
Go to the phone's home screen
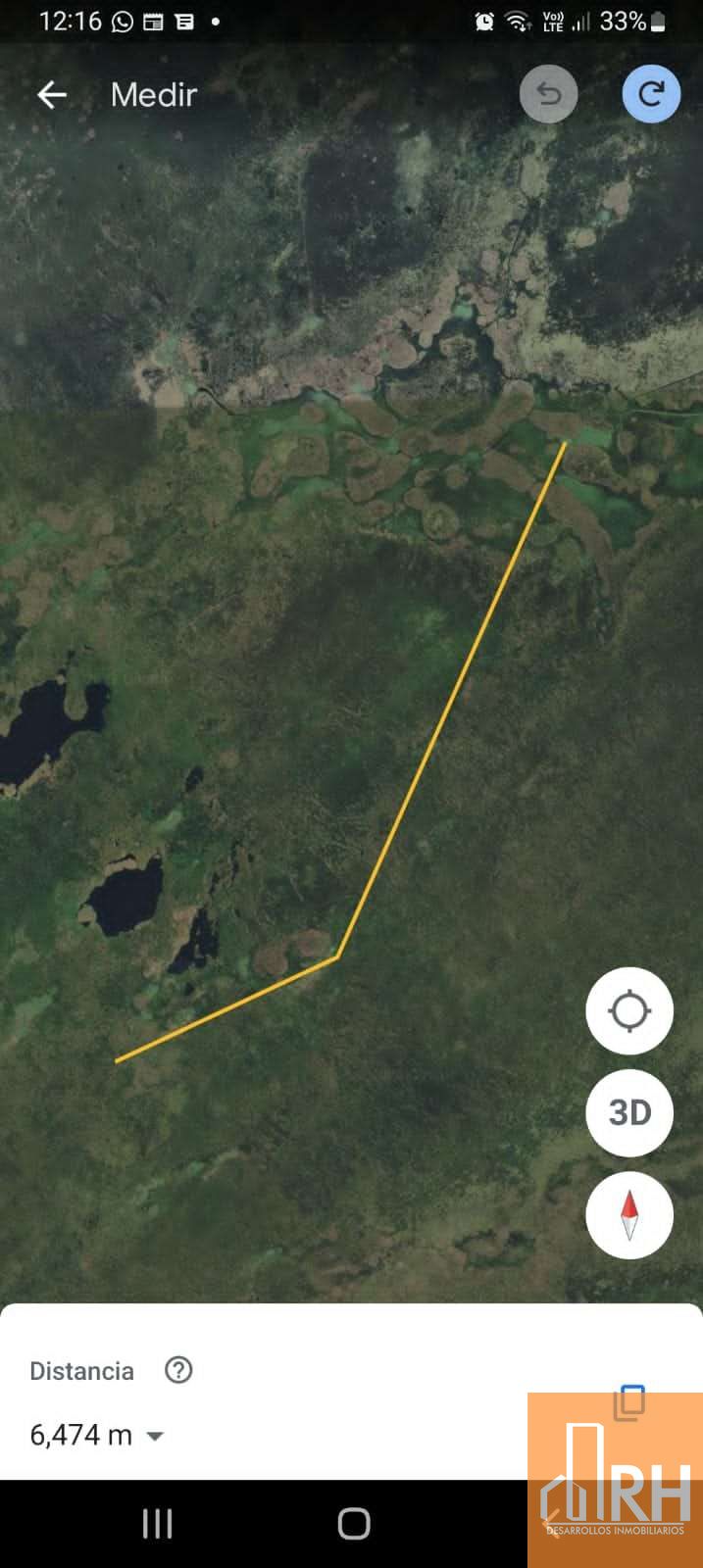click(353, 1523)
